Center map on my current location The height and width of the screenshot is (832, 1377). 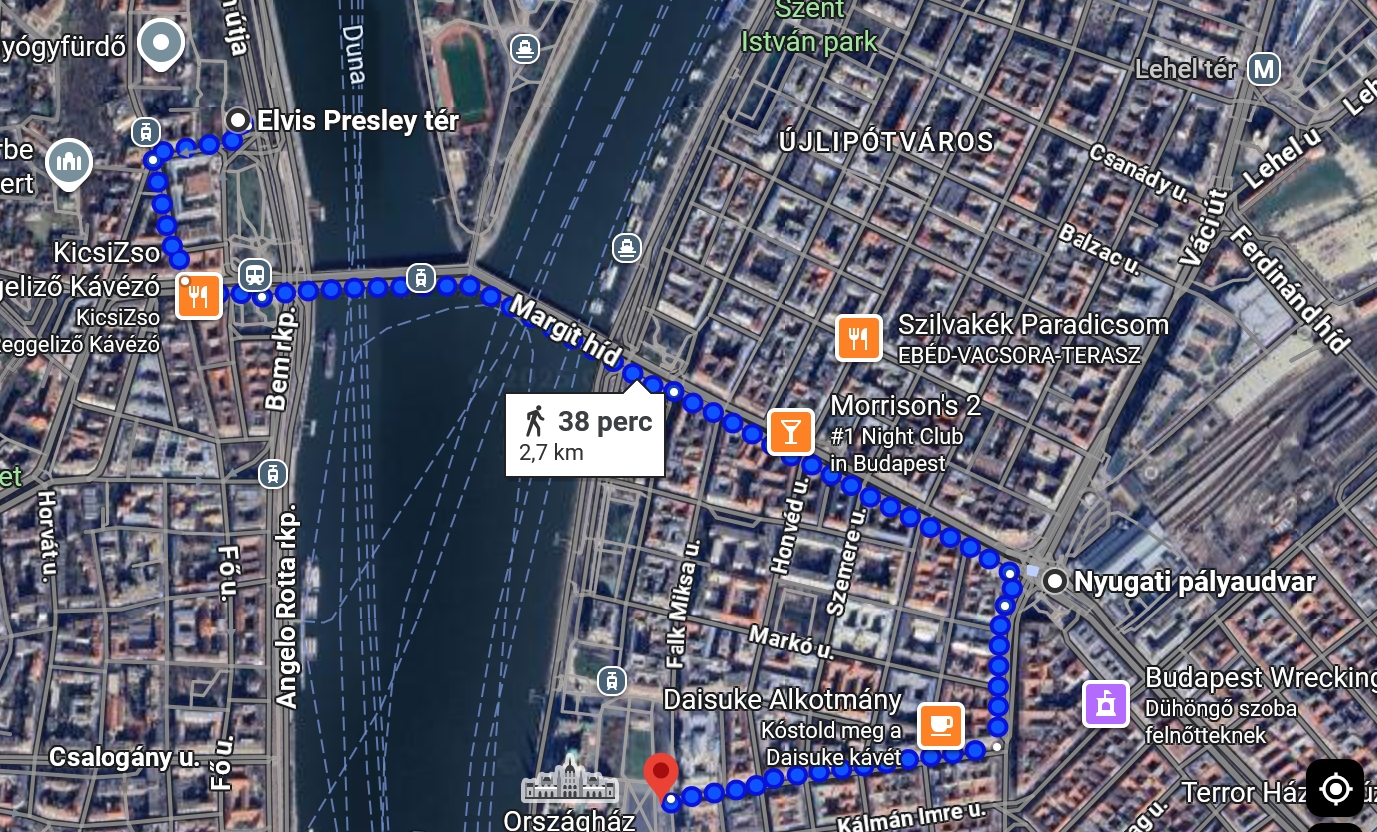pos(1335,788)
